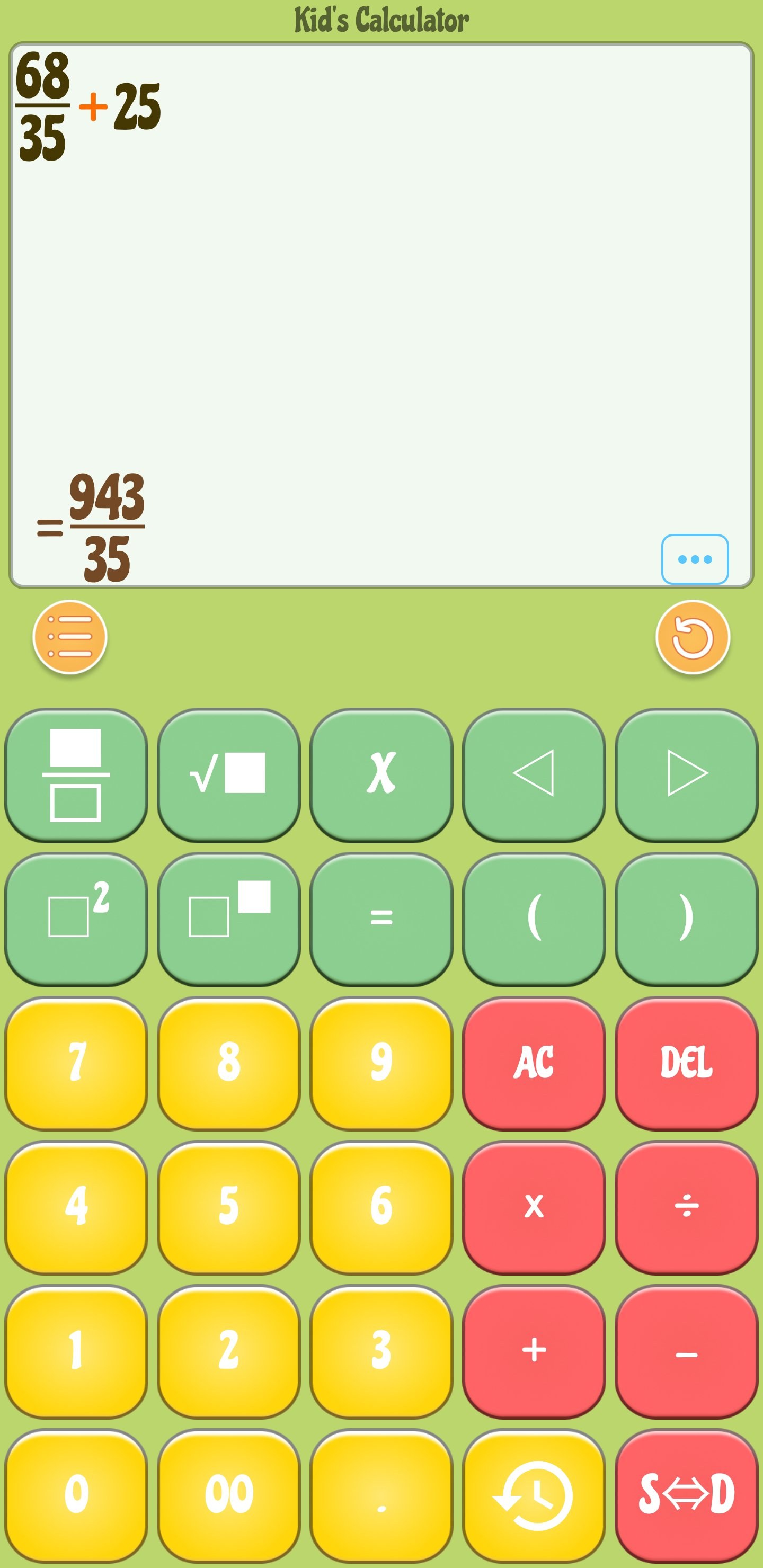Tap the custom exponent key
763x1568 pixels.
(x=228, y=919)
